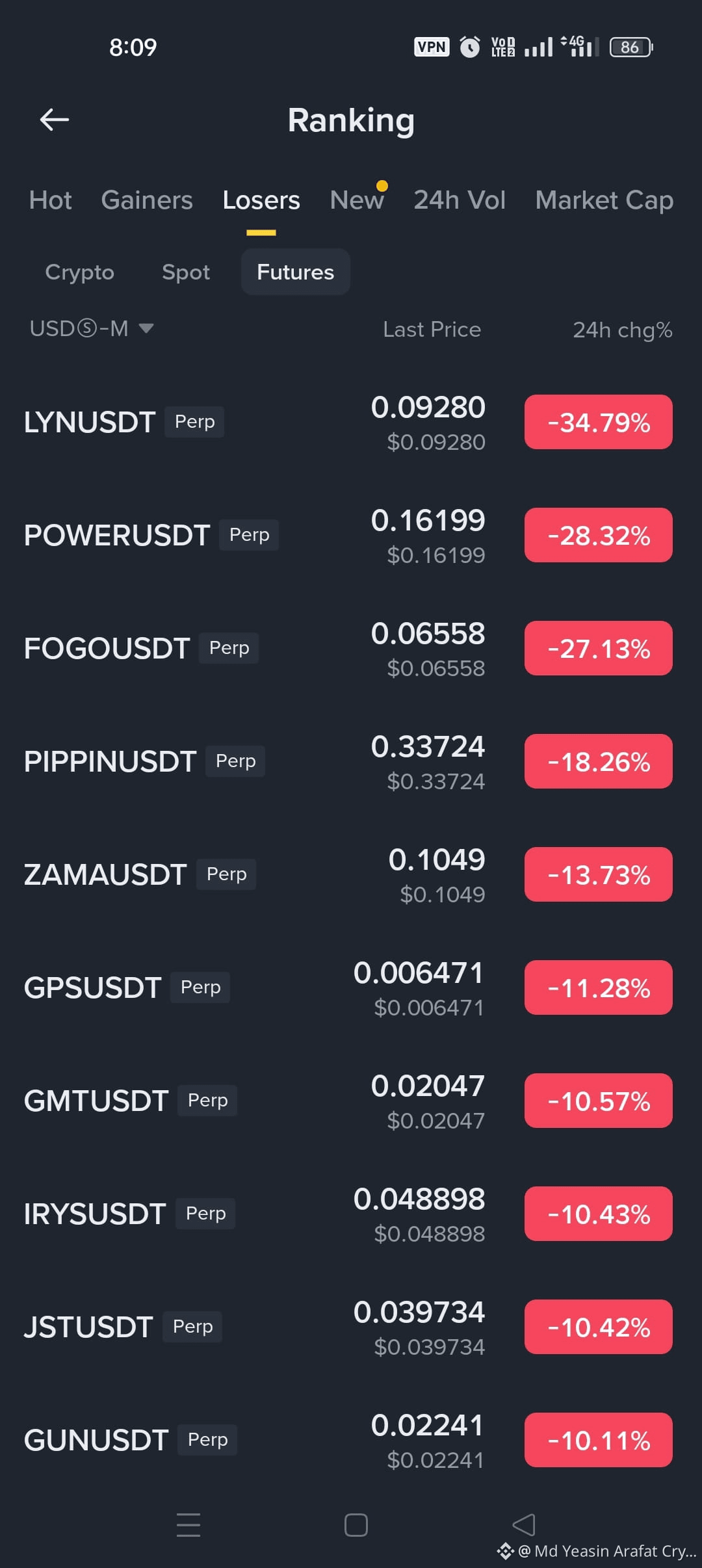Switch to the Gainers tab
The width and height of the screenshot is (702, 1568).
pyautogui.click(x=147, y=200)
